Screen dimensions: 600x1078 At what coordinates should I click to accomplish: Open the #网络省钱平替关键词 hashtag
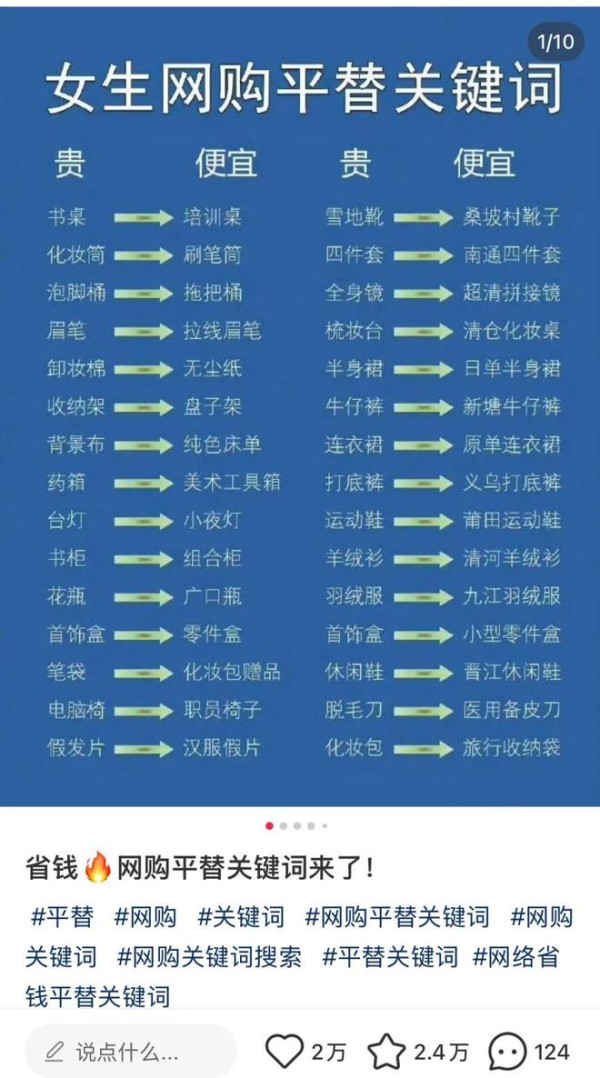292,976
